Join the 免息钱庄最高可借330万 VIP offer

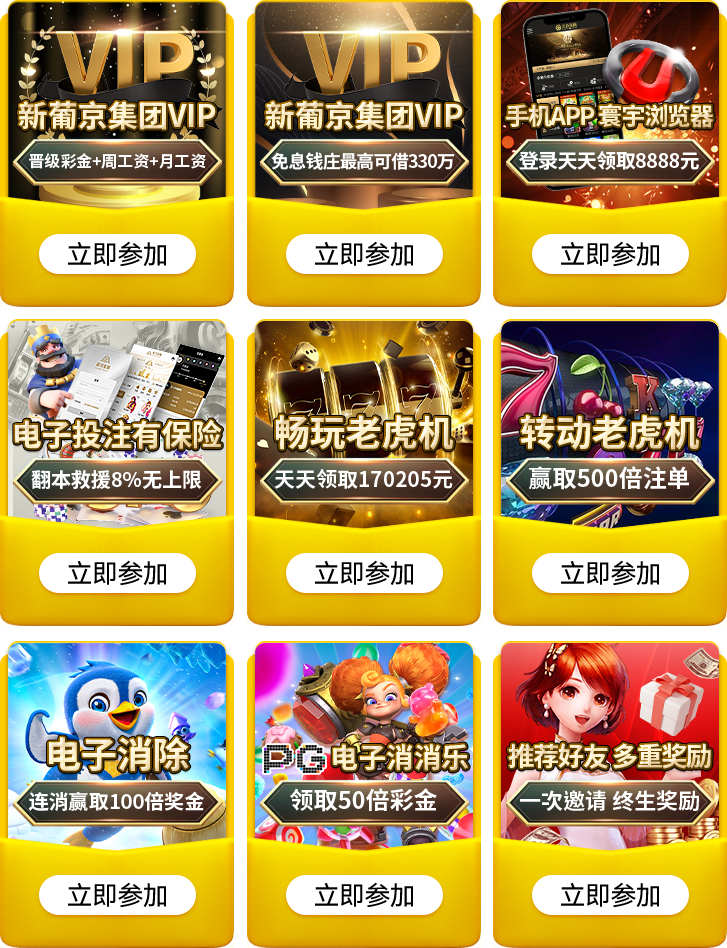tap(364, 254)
